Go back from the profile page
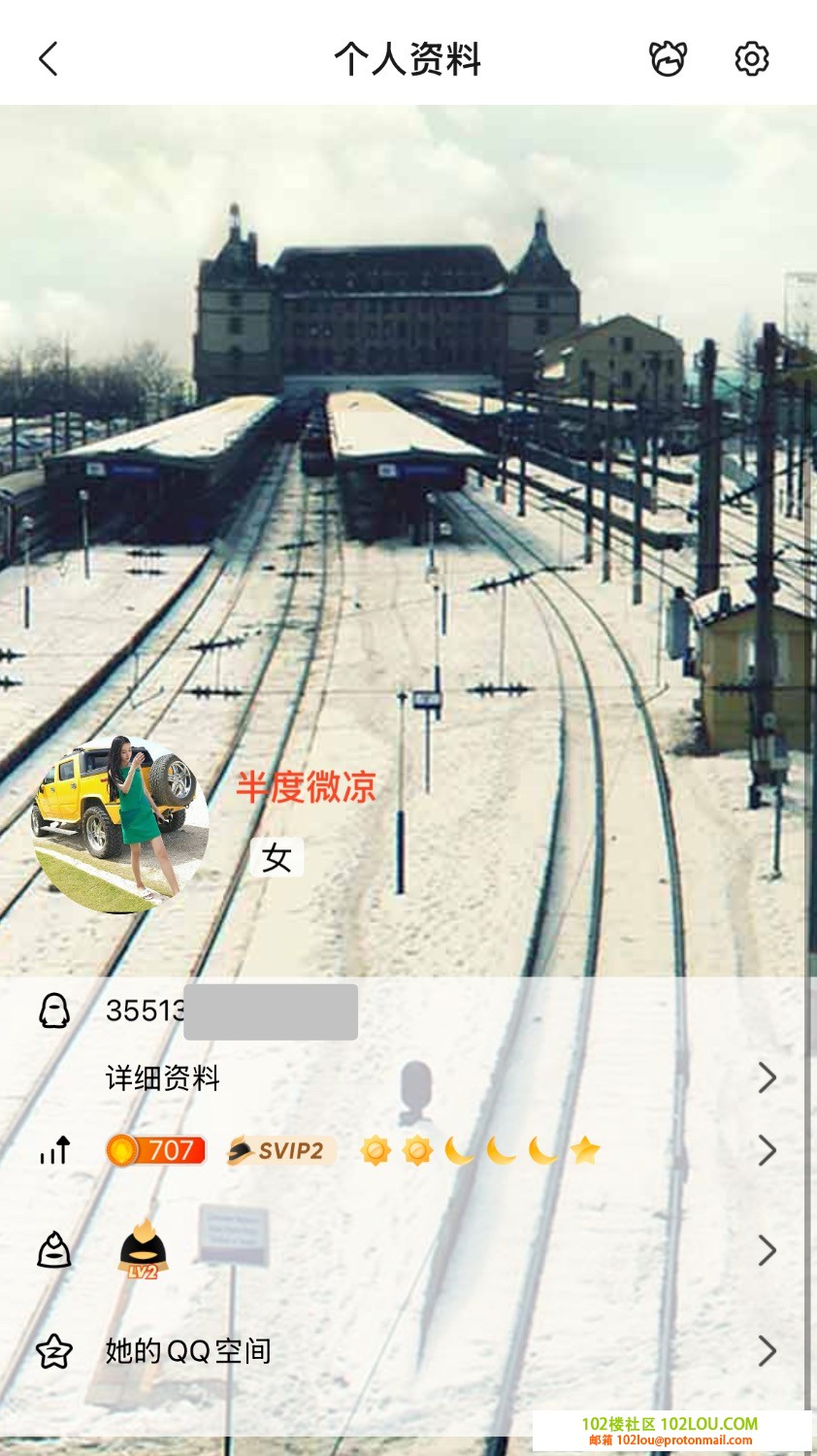 click(49, 59)
